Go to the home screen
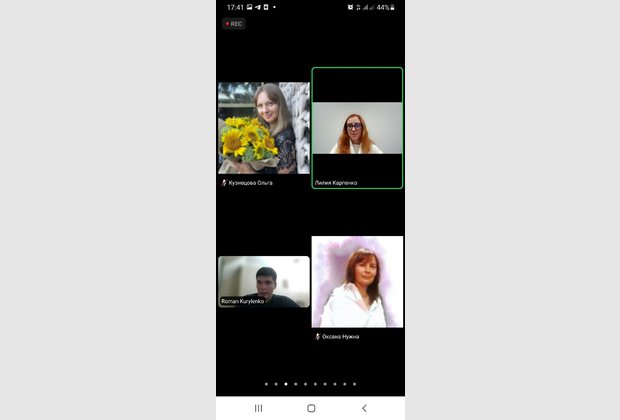 311,408
